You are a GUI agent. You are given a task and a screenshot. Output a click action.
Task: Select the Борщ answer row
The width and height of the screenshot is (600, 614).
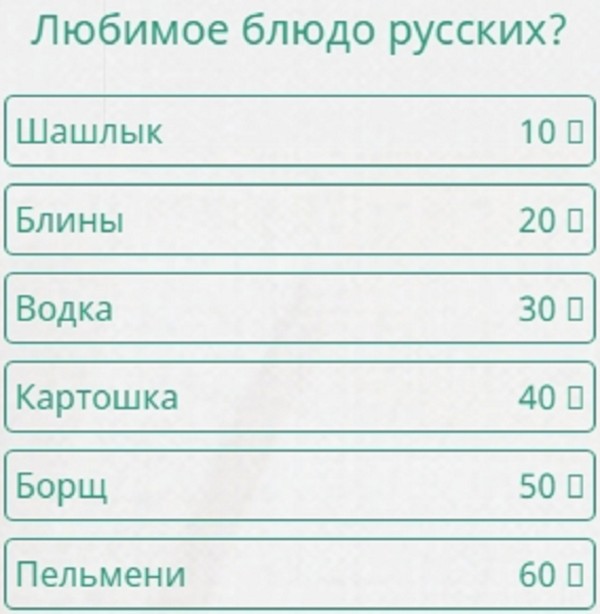[x=300, y=486]
